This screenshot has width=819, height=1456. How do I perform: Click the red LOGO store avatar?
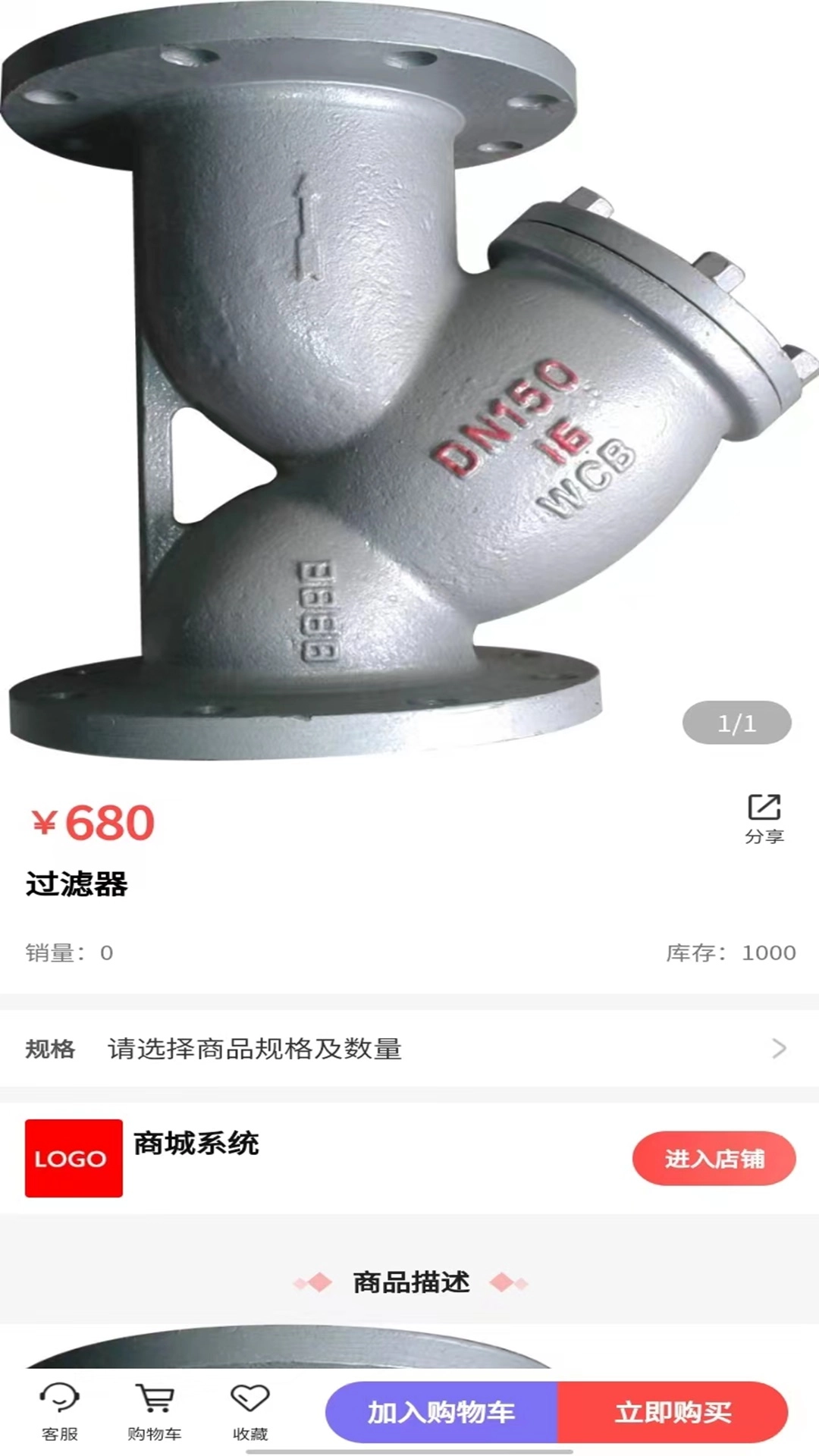(x=72, y=1158)
